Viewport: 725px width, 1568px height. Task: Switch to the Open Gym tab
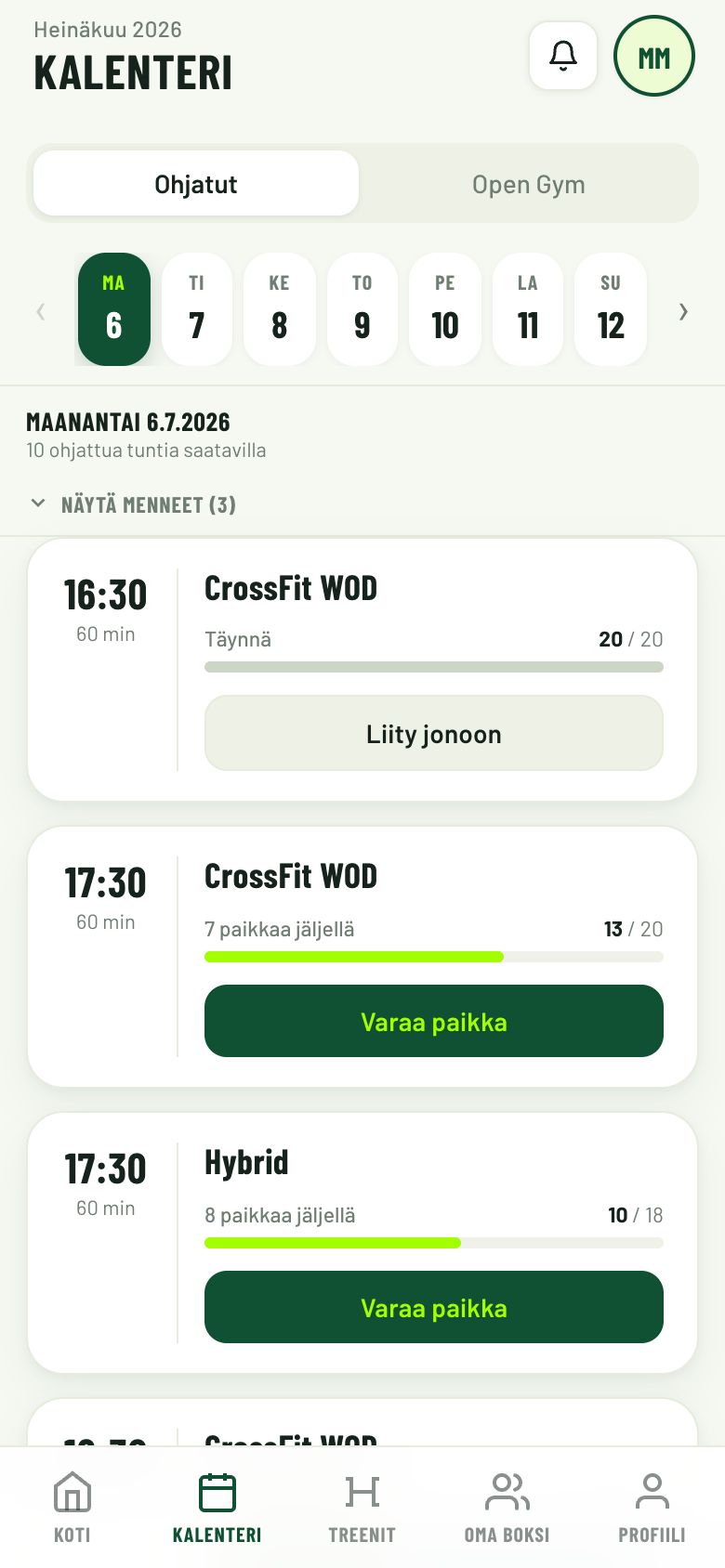pyautogui.click(x=529, y=184)
